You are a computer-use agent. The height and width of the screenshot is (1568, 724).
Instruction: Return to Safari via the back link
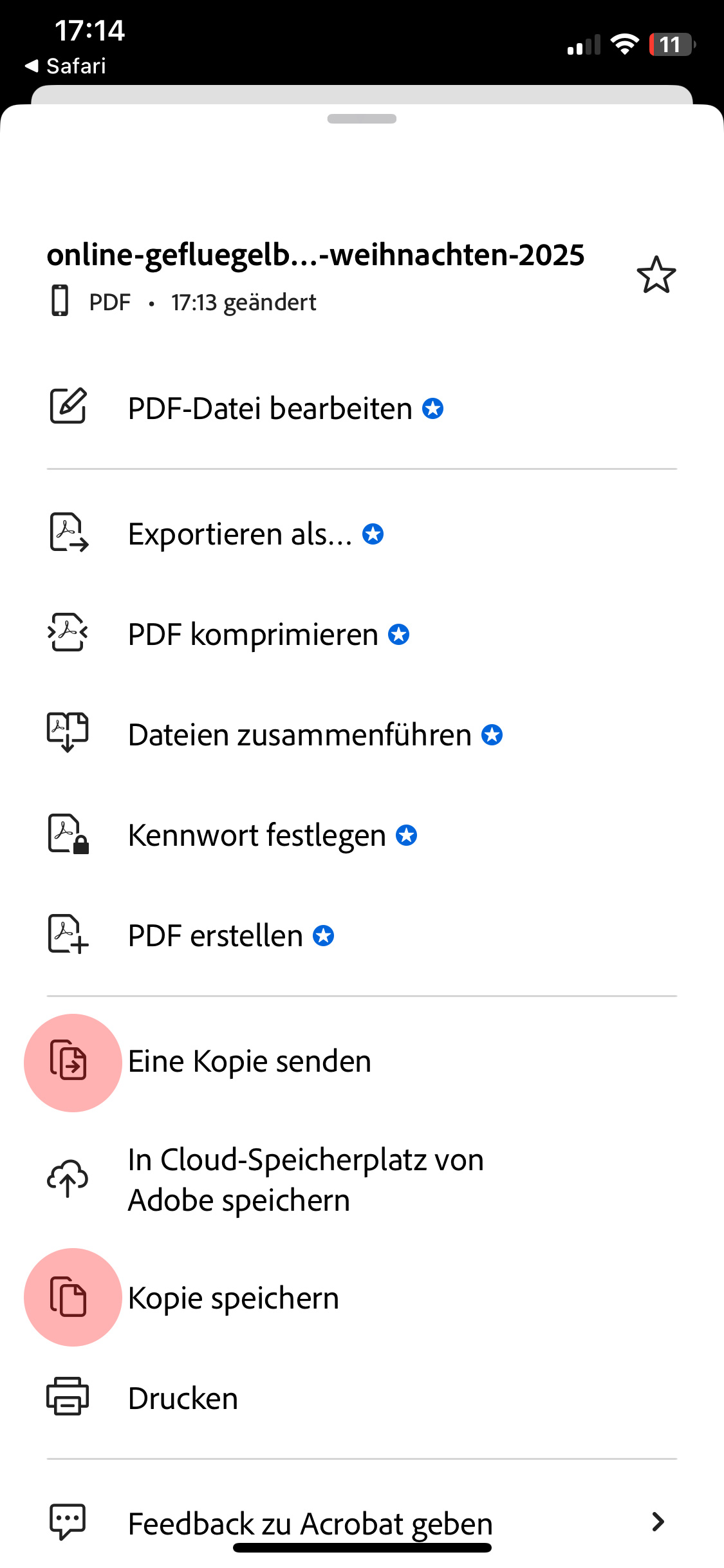click(66, 66)
